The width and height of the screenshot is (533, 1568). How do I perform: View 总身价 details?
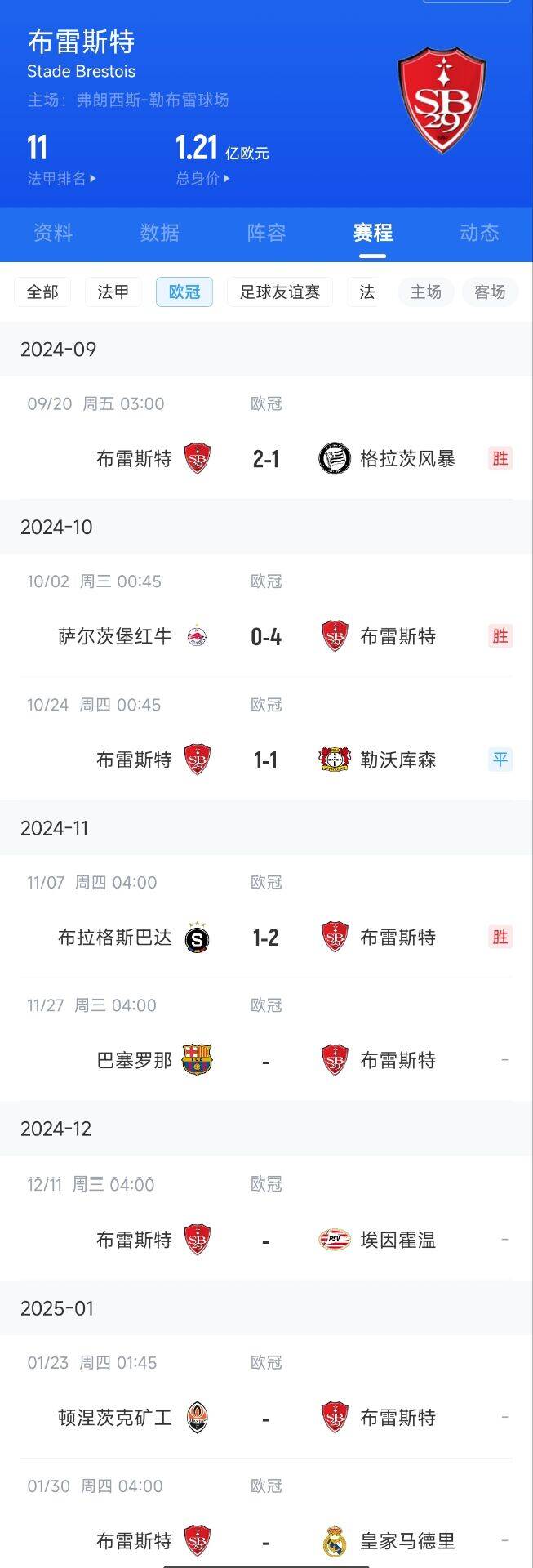[202, 178]
